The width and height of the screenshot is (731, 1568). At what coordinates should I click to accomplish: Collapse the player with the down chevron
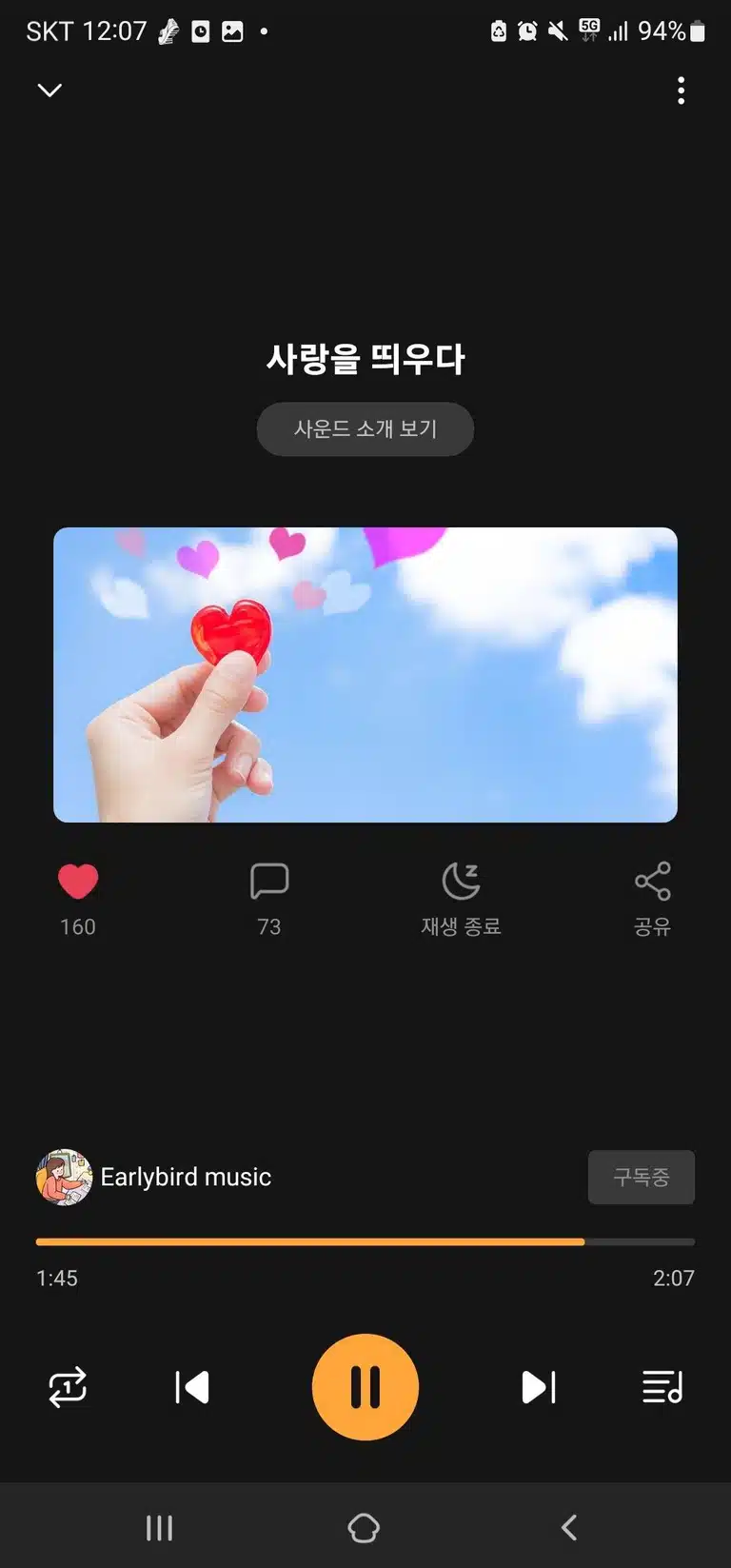click(49, 90)
